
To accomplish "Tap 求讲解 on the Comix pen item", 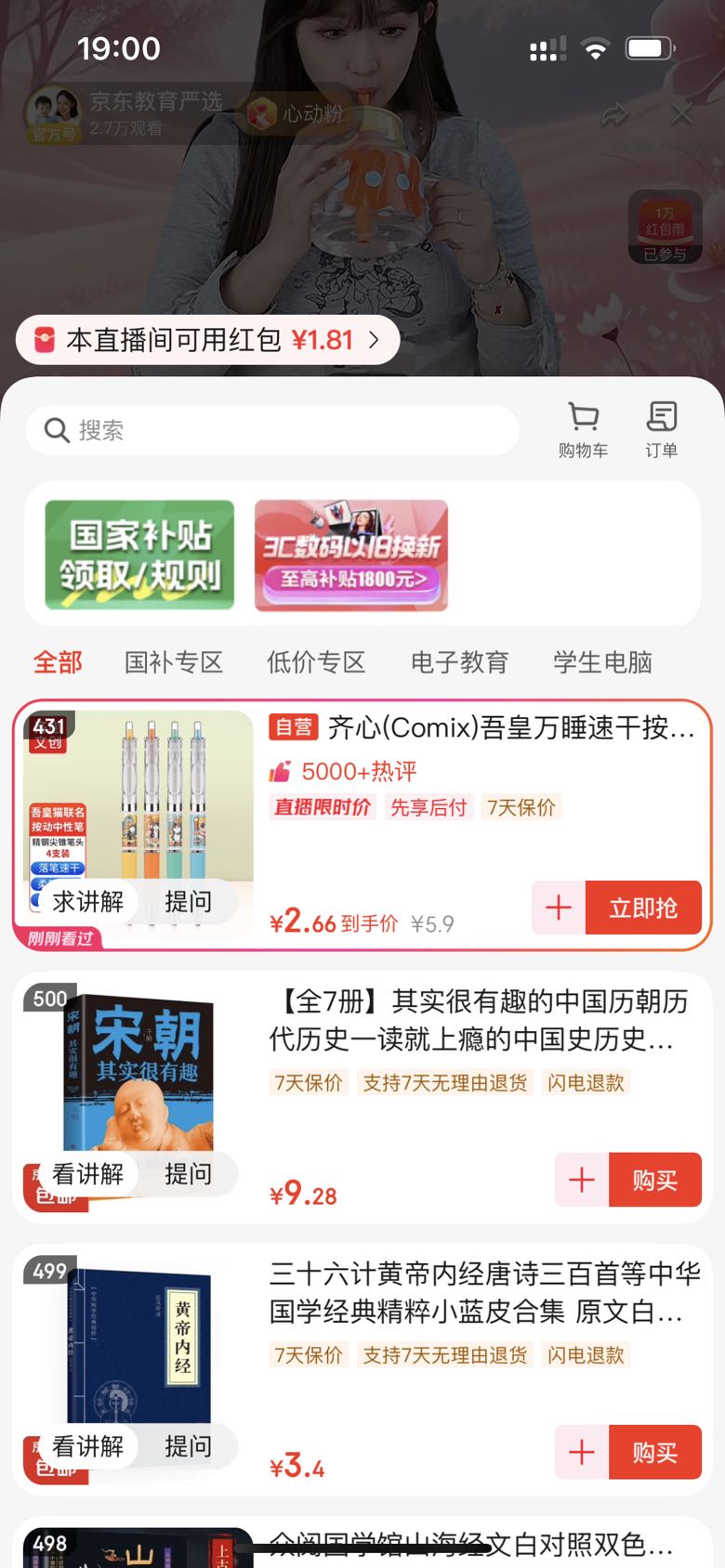I will (x=87, y=901).
